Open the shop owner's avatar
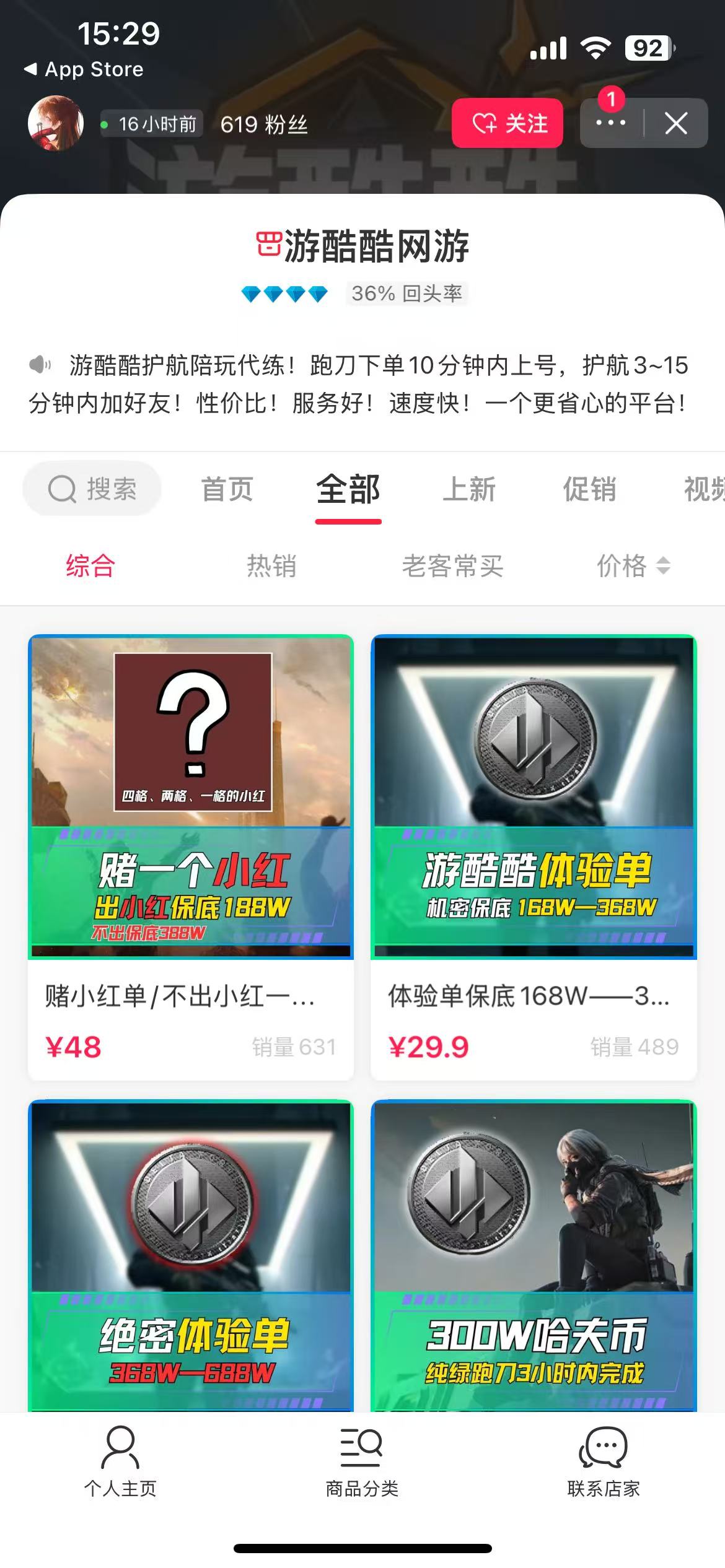Screen dimensions: 725x1568 pyautogui.click(x=56, y=123)
